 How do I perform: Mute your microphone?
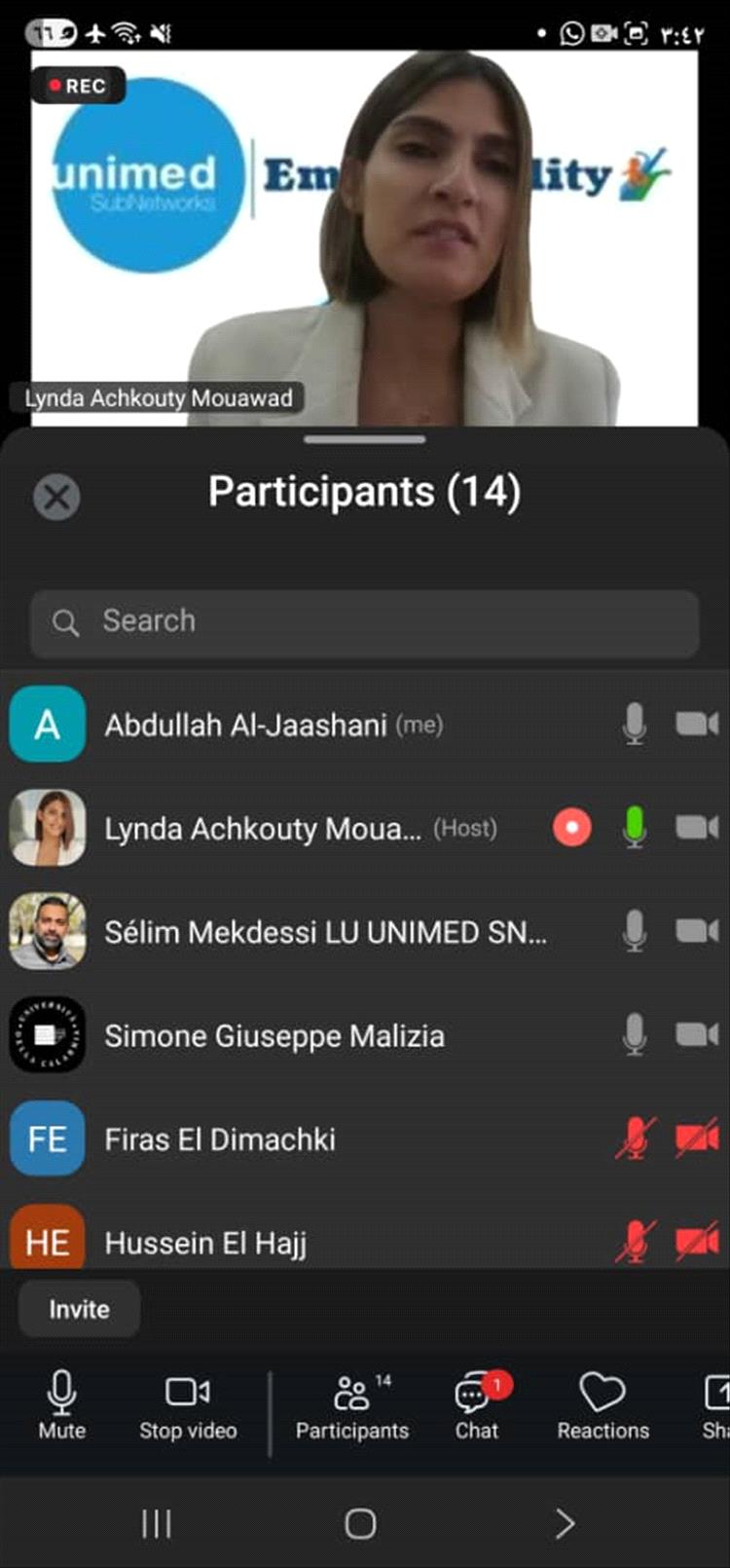pos(61,1405)
